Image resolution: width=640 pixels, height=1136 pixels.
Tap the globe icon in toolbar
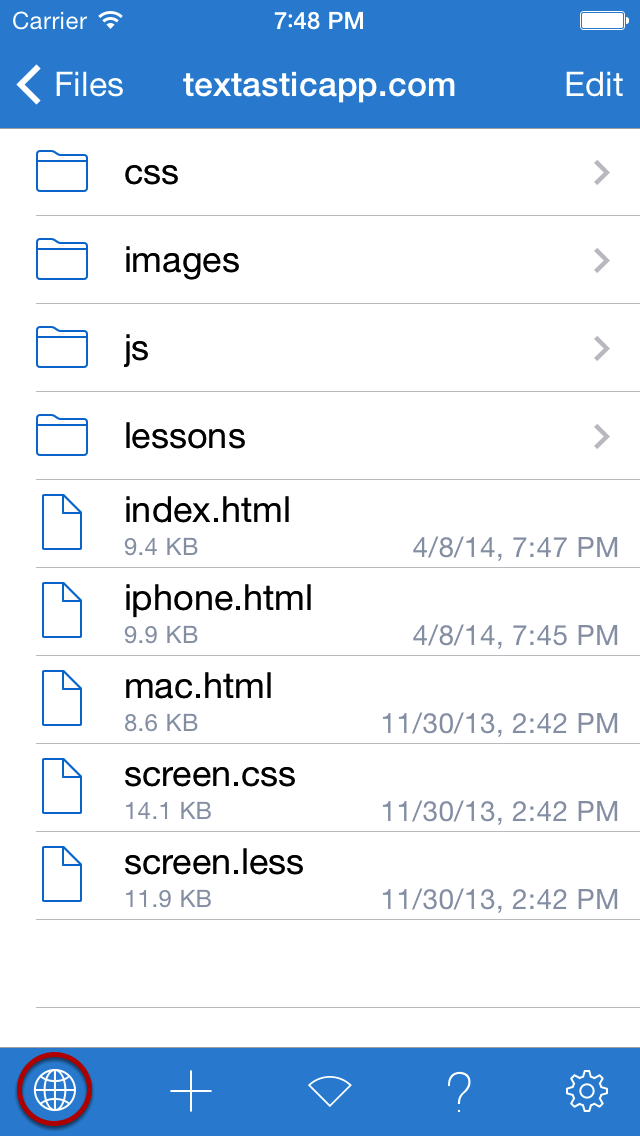(x=55, y=1090)
